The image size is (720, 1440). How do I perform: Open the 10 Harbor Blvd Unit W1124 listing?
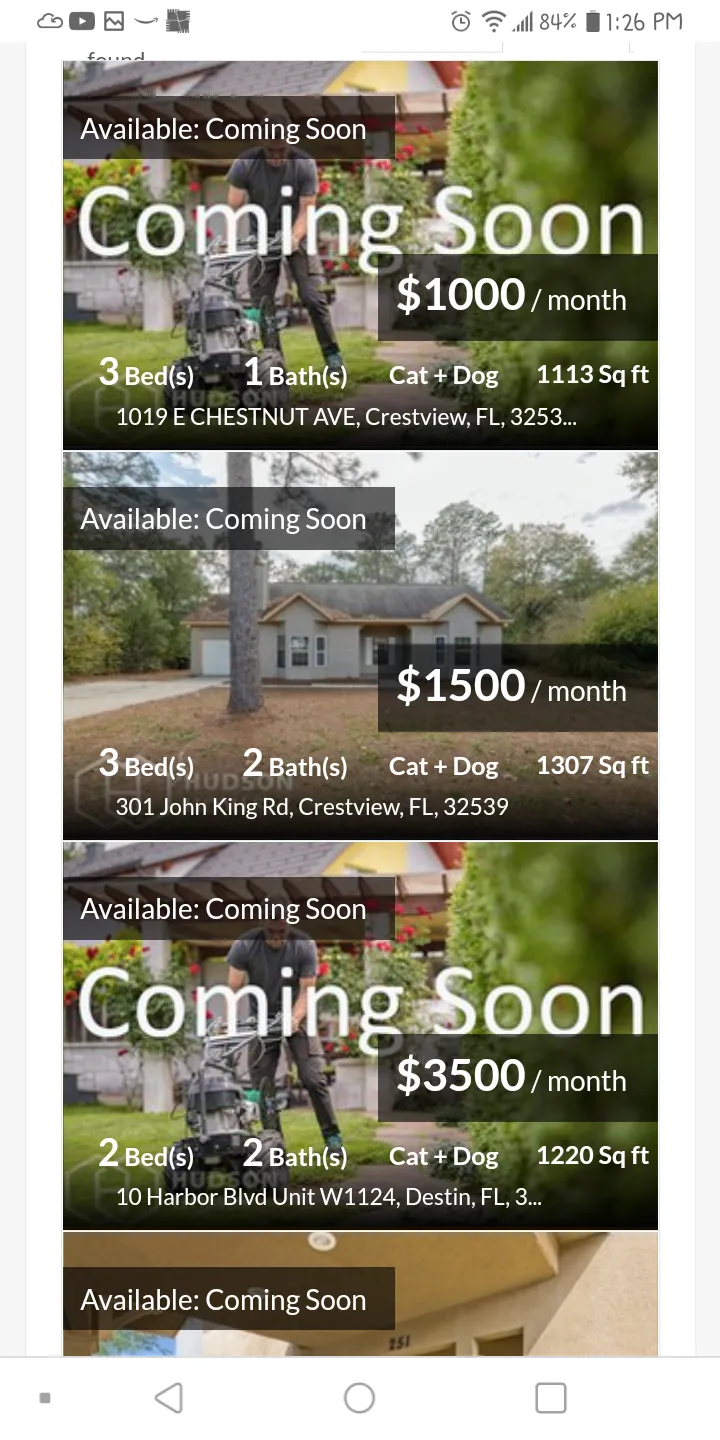point(360,1035)
